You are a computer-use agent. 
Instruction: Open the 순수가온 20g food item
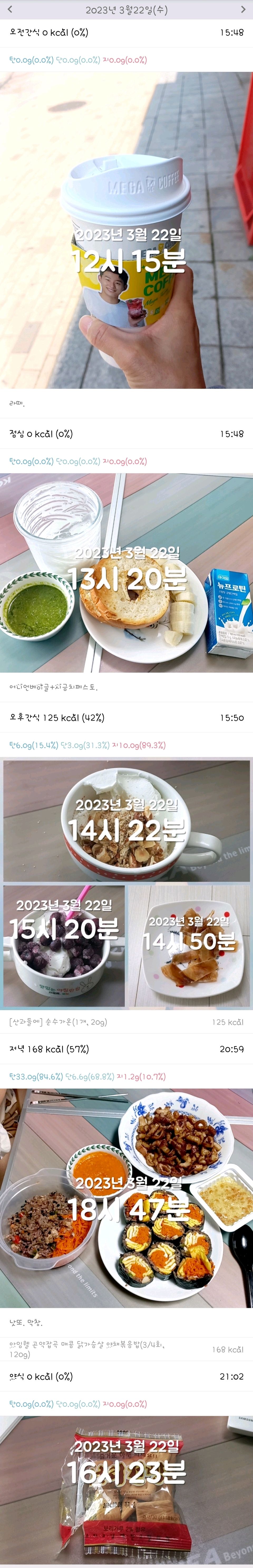click(126, 1022)
